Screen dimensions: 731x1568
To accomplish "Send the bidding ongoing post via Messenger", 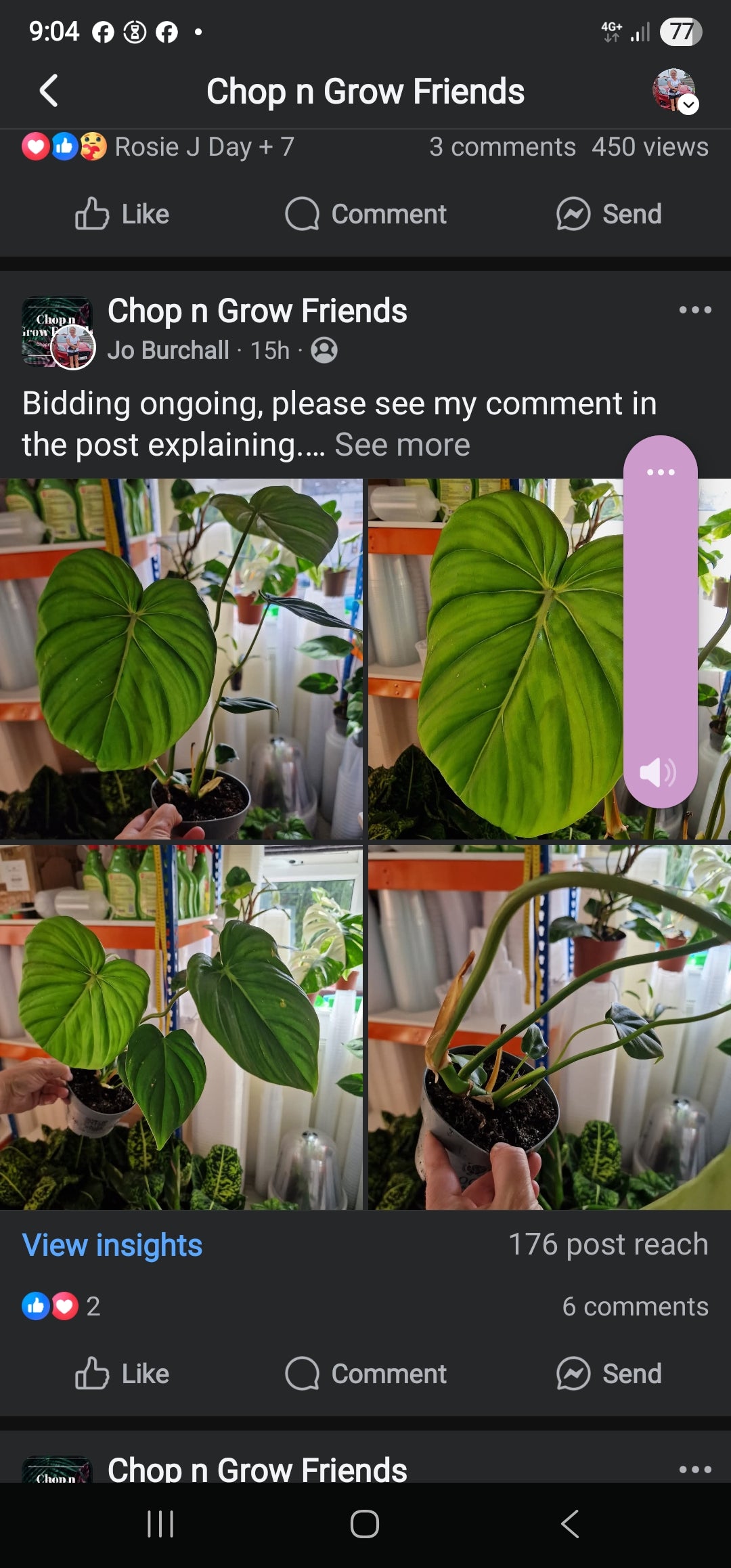I will click(x=608, y=1374).
